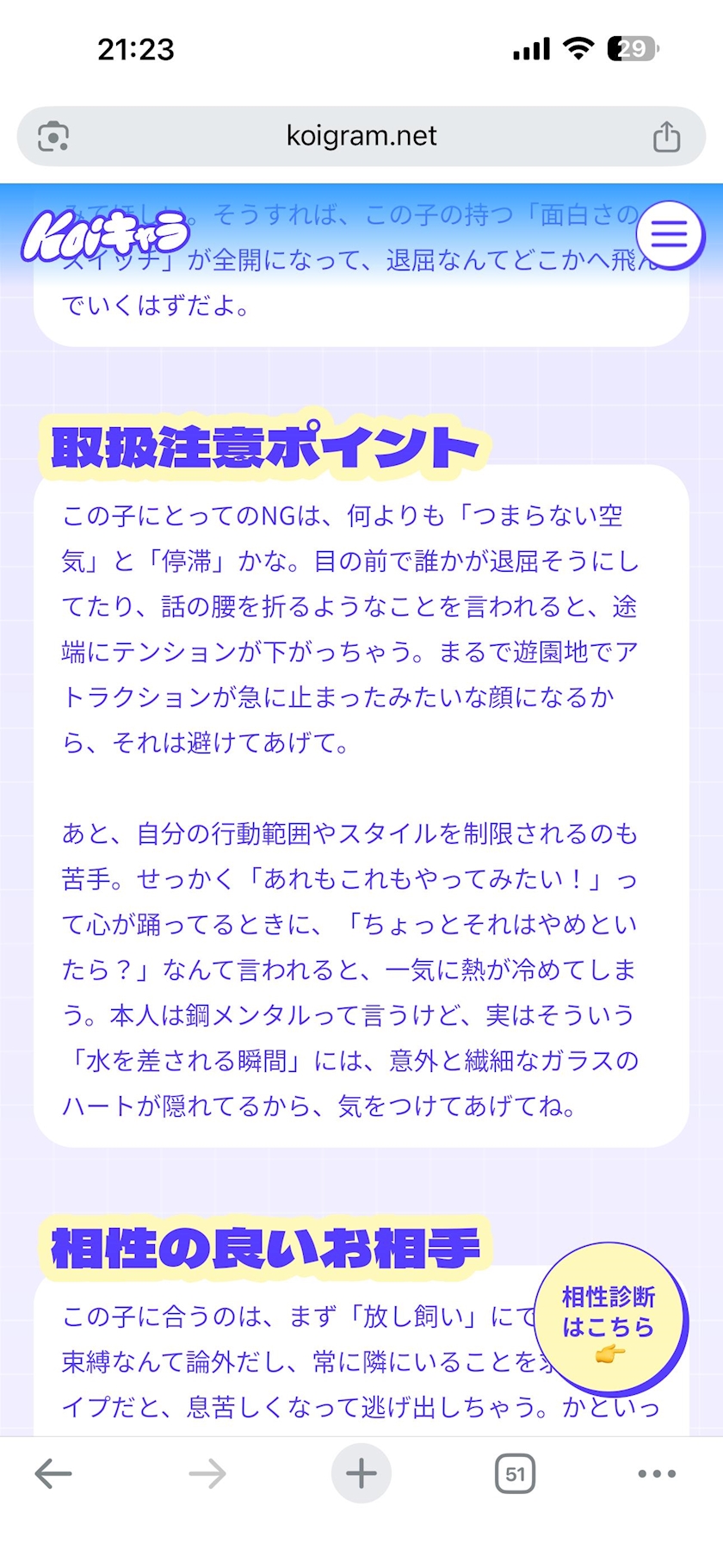
Task: Open a new browser tab
Action: [361, 1473]
